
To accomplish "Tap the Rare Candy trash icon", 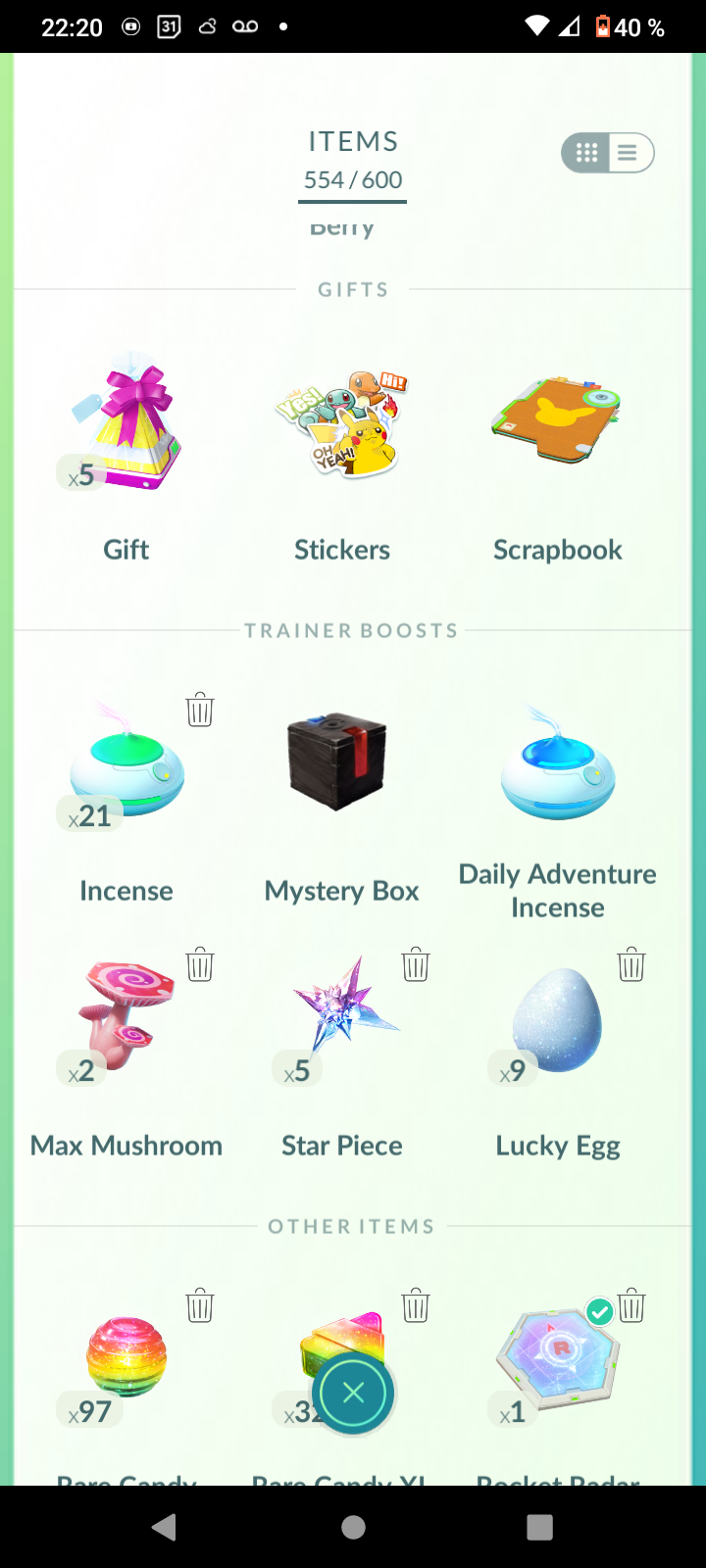I will 200,1305.
